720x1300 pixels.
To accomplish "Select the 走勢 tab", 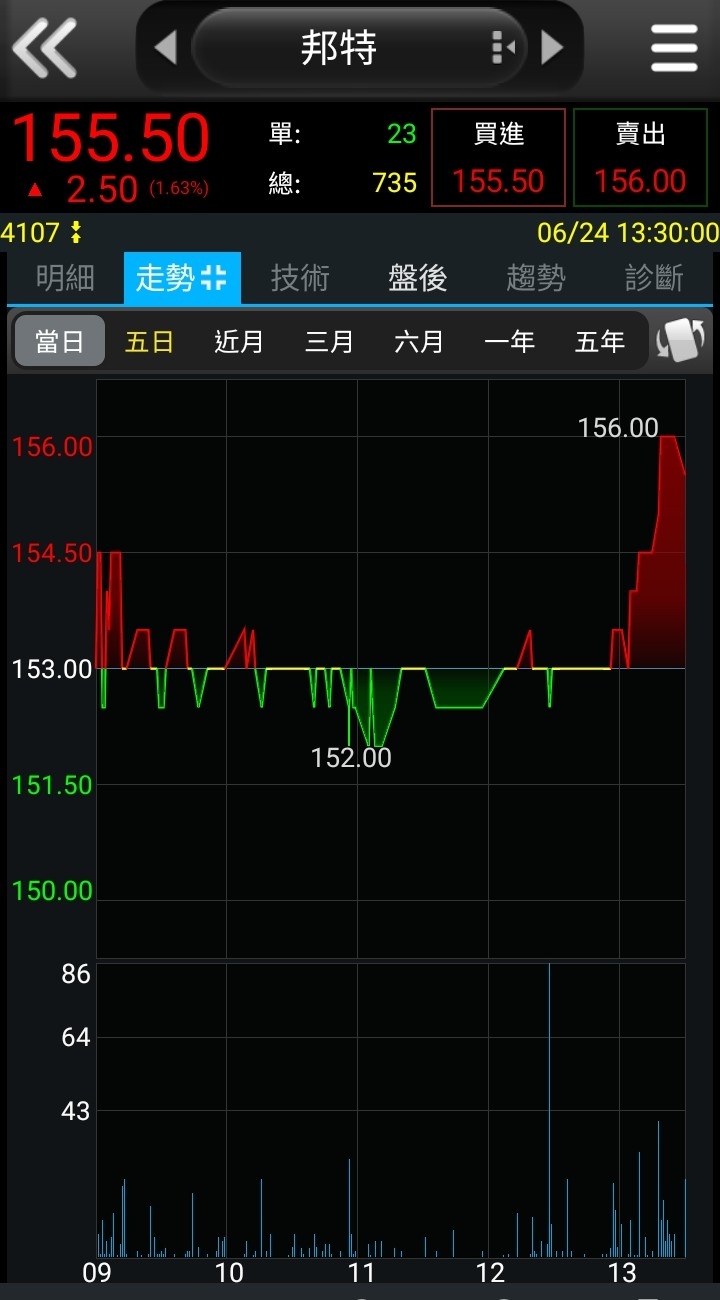I will coord(182,278).
